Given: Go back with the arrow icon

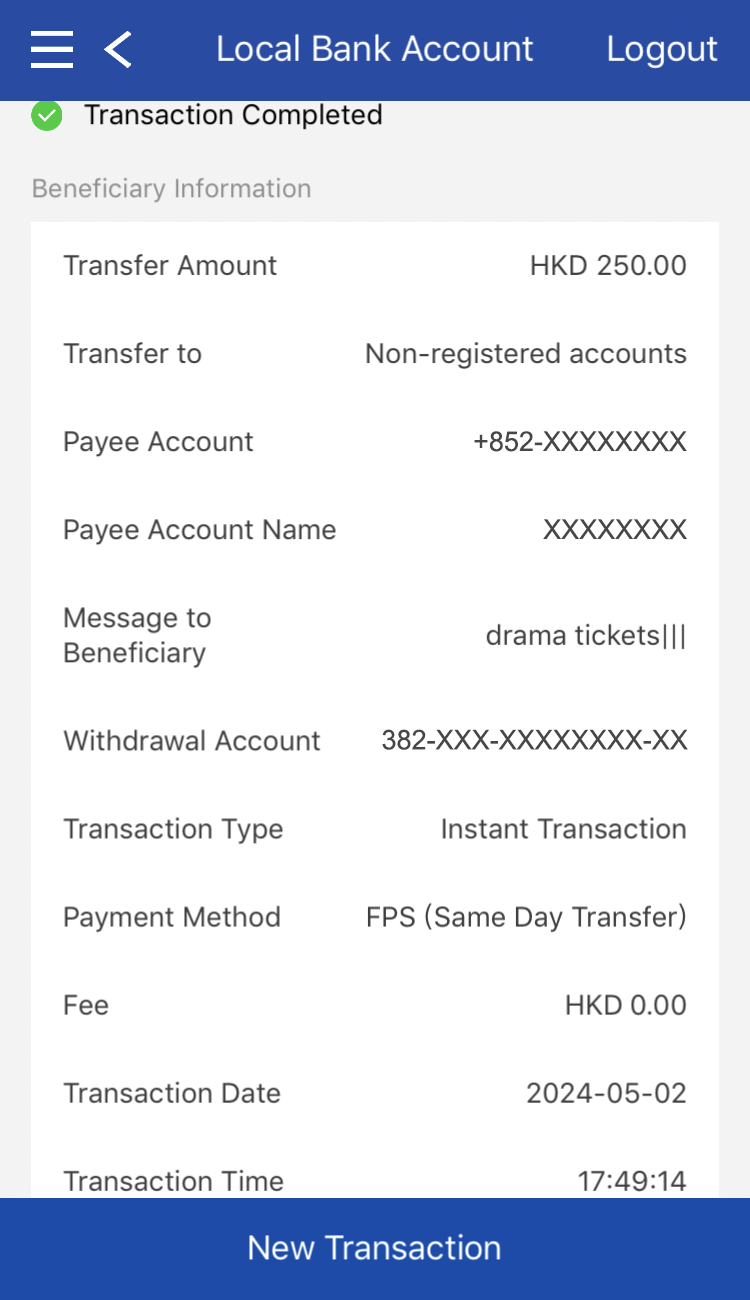Looking at the screenshot, I should click(x=118, y=49).
